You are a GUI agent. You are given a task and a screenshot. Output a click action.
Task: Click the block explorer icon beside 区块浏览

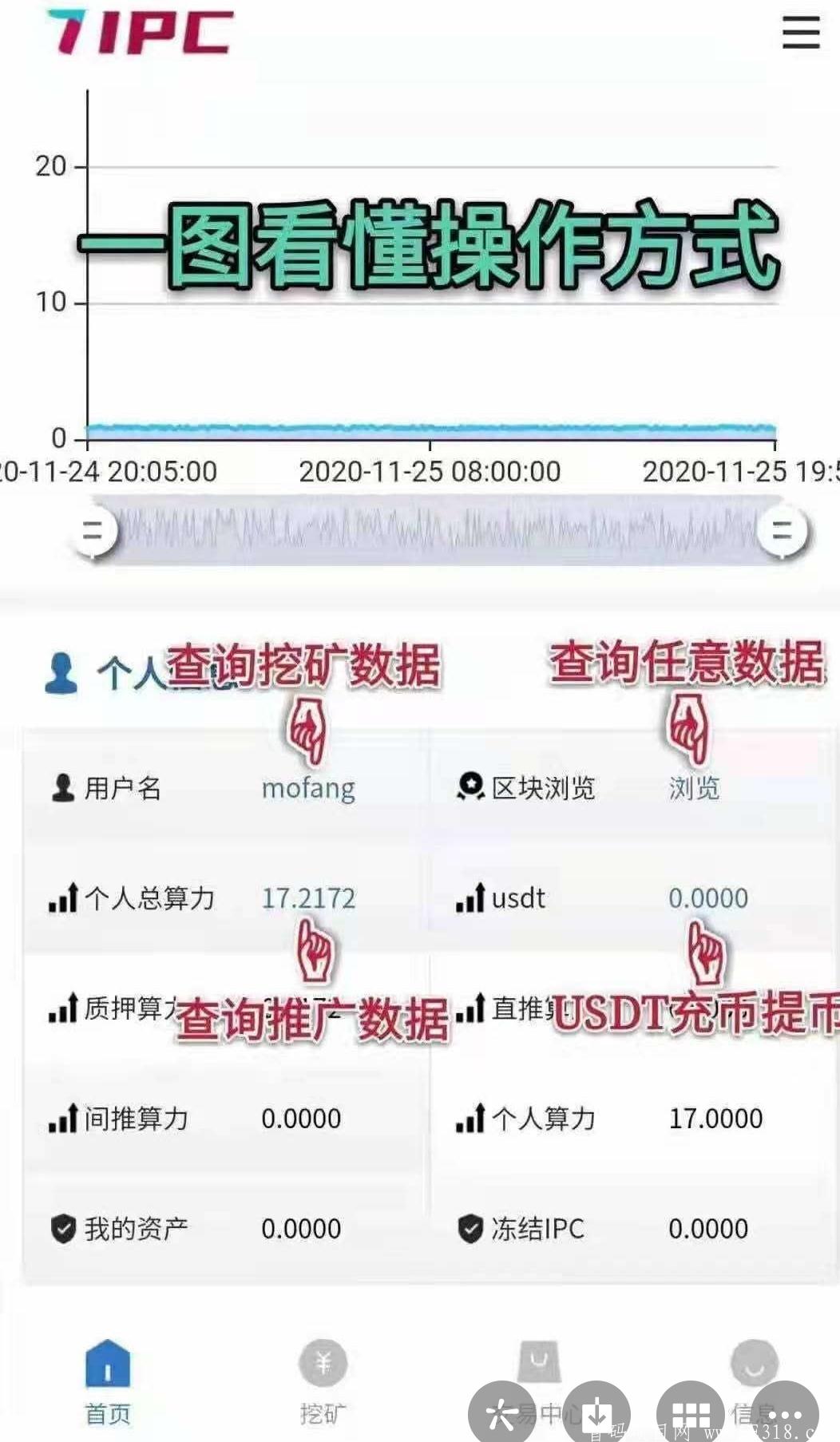click(x=470, y=787)
